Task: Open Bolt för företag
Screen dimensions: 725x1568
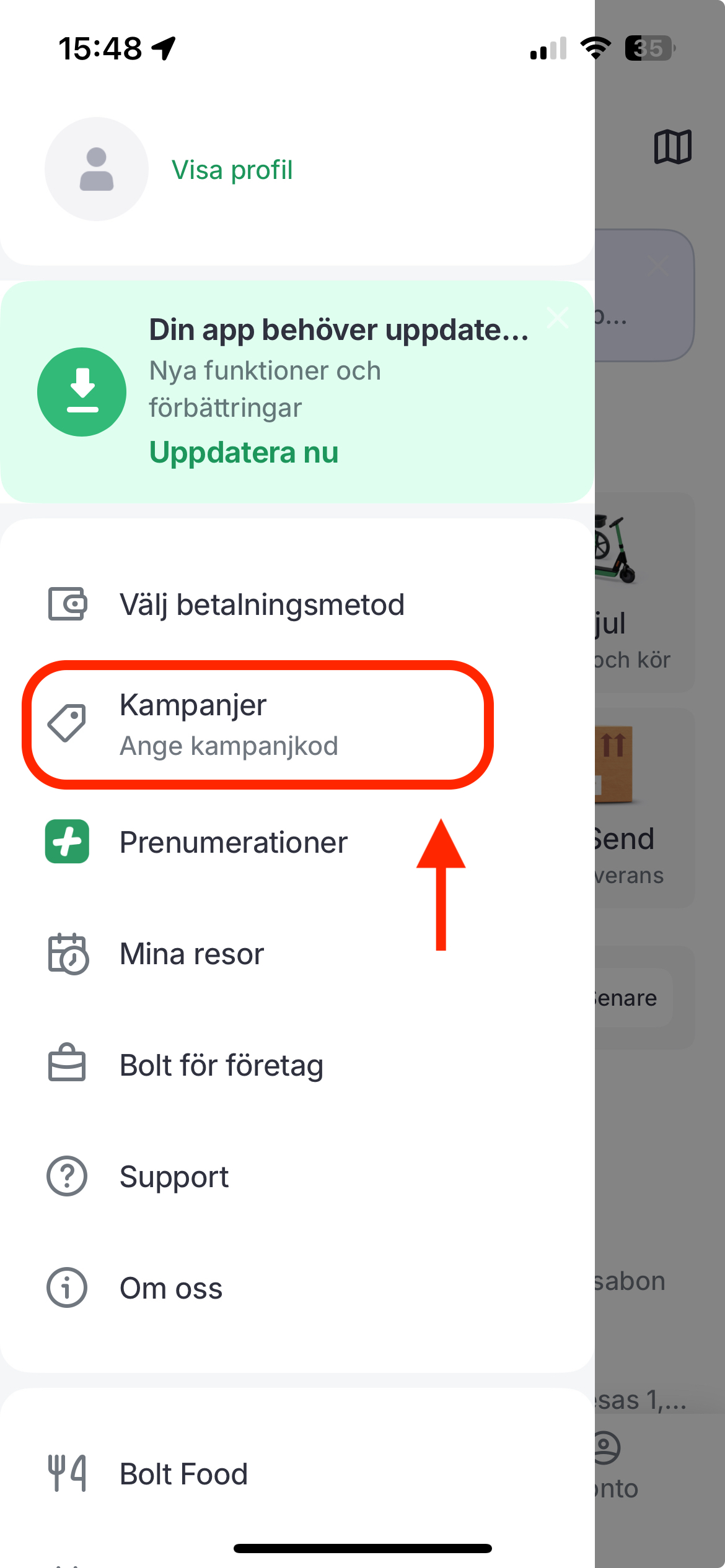Action: [x=221, y=1065]
